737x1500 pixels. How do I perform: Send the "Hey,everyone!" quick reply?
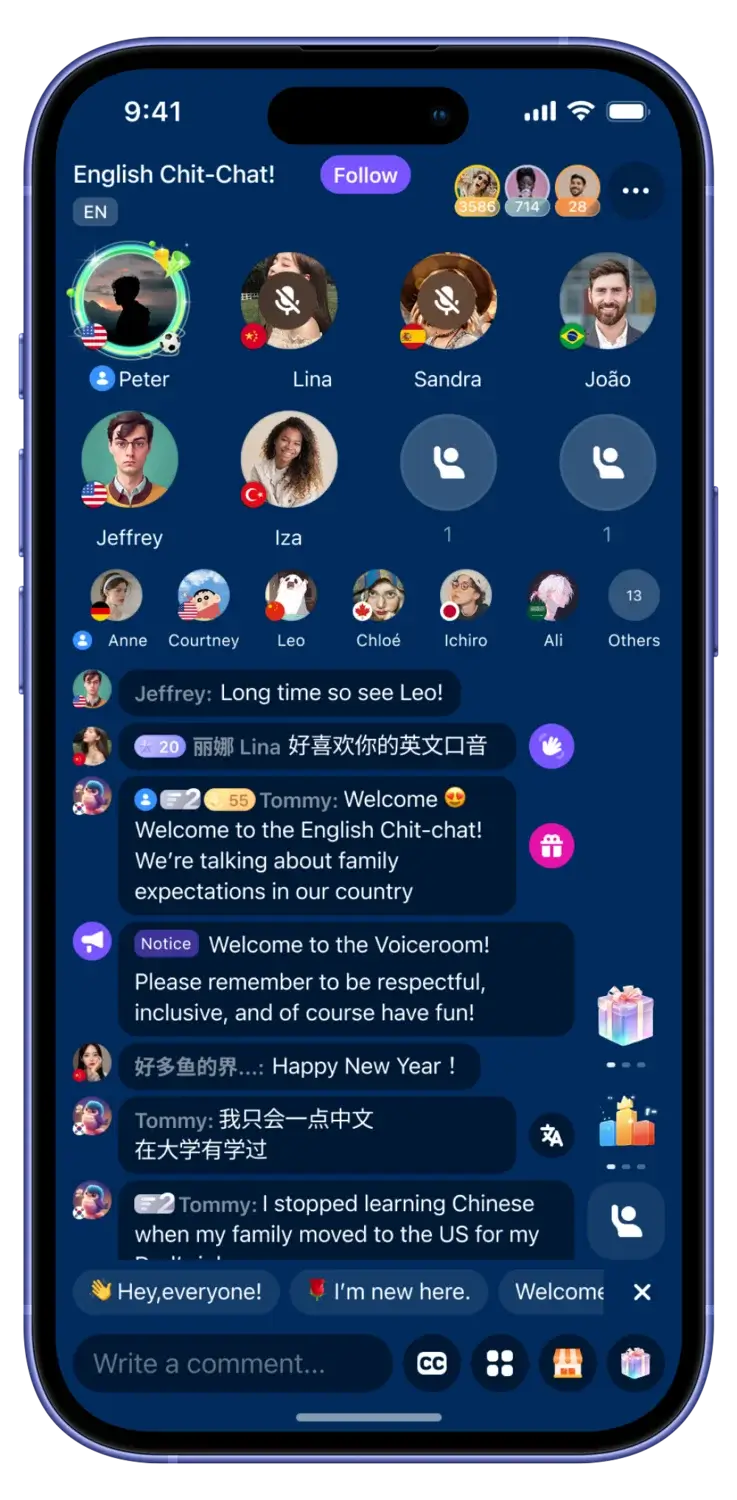point(176,1291)
